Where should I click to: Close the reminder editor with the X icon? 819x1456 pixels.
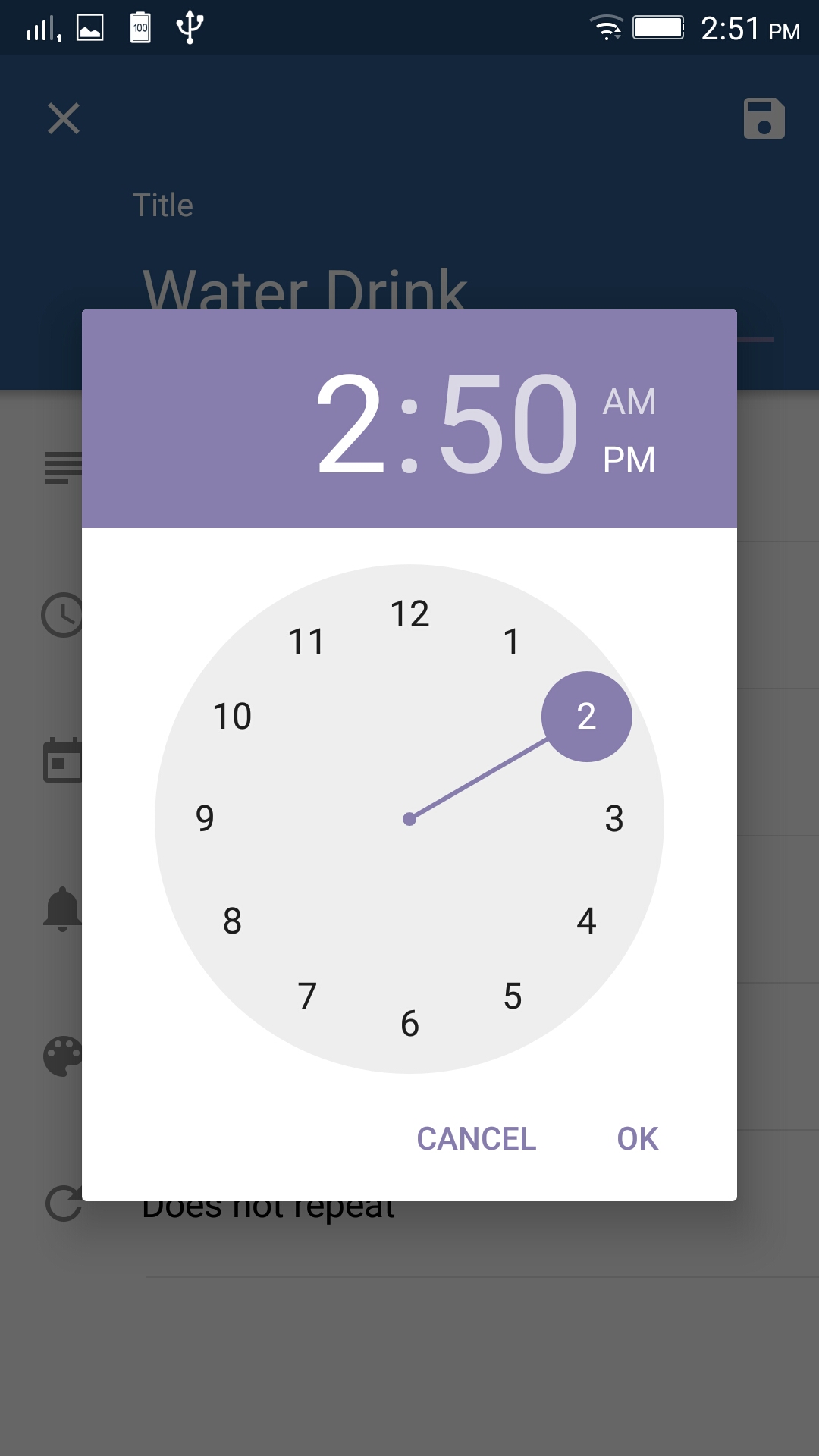pos(63,119)
